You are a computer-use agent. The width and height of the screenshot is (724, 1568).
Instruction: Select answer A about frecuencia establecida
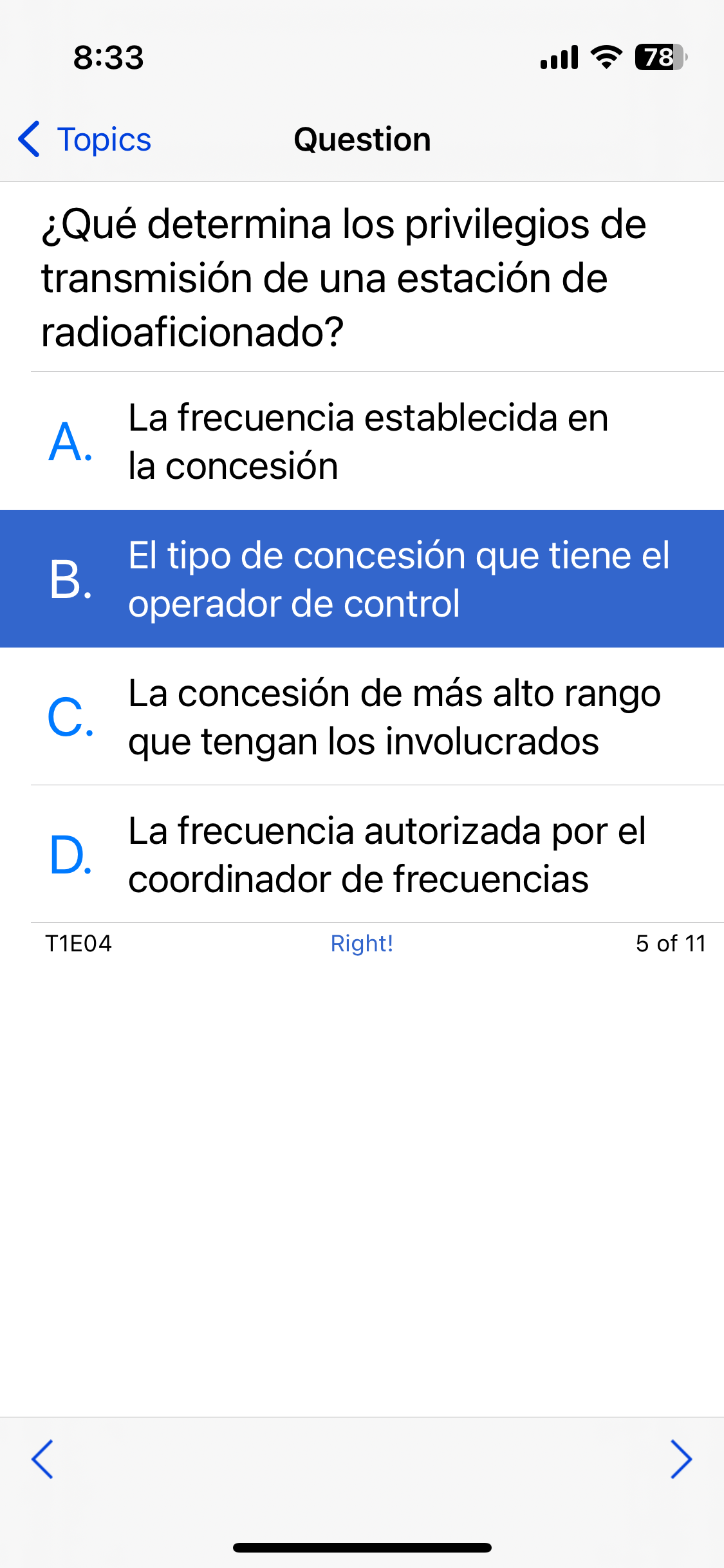[362, 441]
